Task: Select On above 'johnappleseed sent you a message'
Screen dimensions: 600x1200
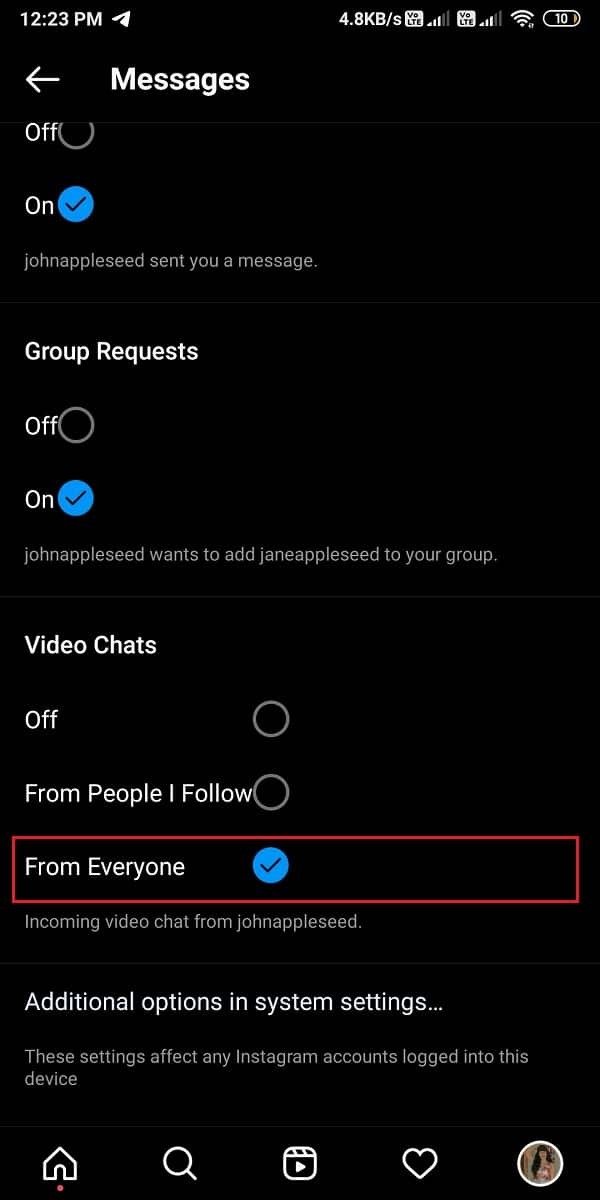Action: tap(75, 205)
